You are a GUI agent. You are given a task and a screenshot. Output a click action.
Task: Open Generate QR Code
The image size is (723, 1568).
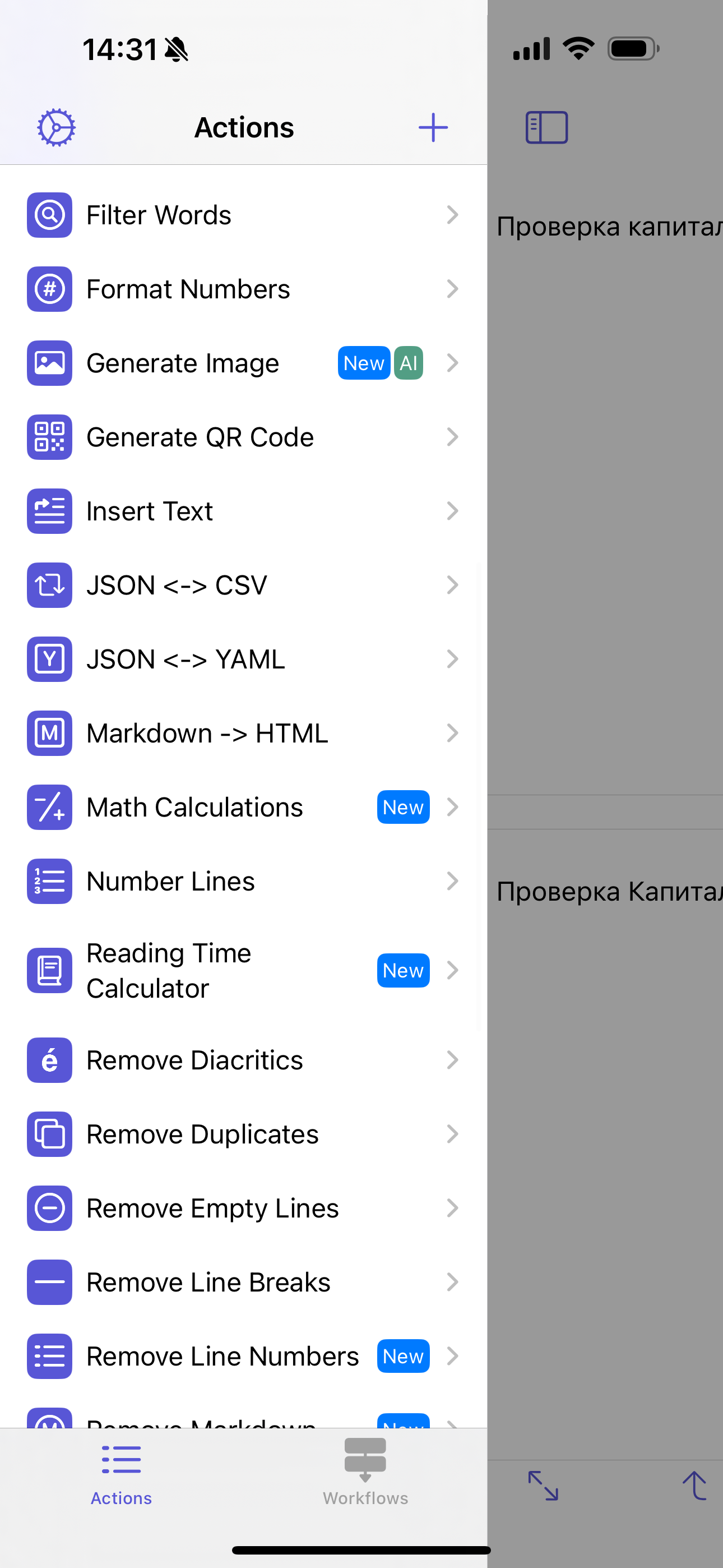[243, 437]
